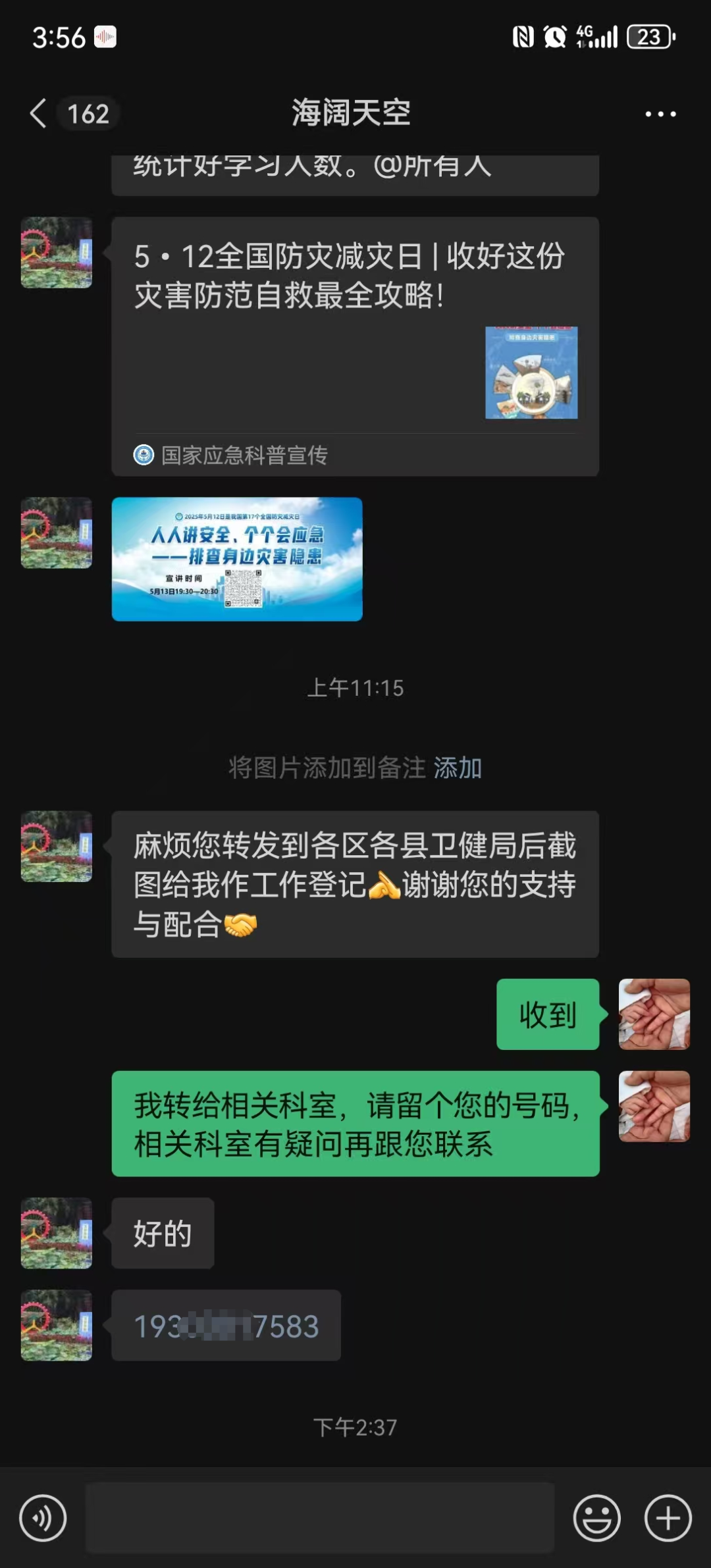Open the 5·12全国防灾减灾日 shared article card
This screenshot has height=1568, width=711.
(x=355, y=346)
